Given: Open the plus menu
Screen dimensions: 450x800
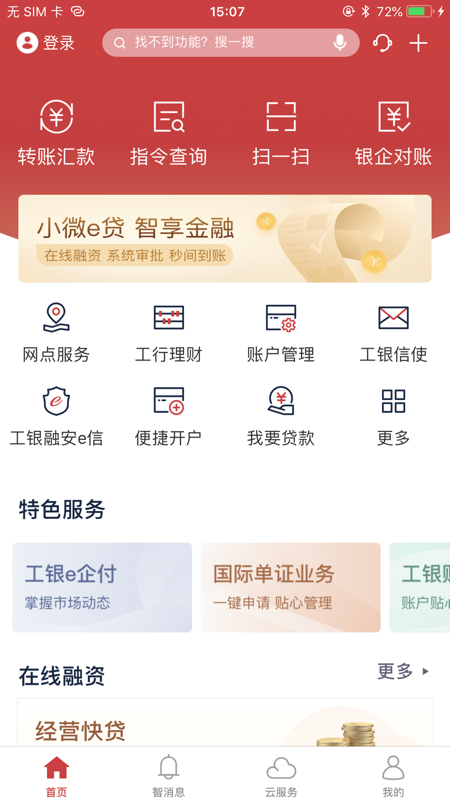Looking at the screenshot, I should (418, 43).
